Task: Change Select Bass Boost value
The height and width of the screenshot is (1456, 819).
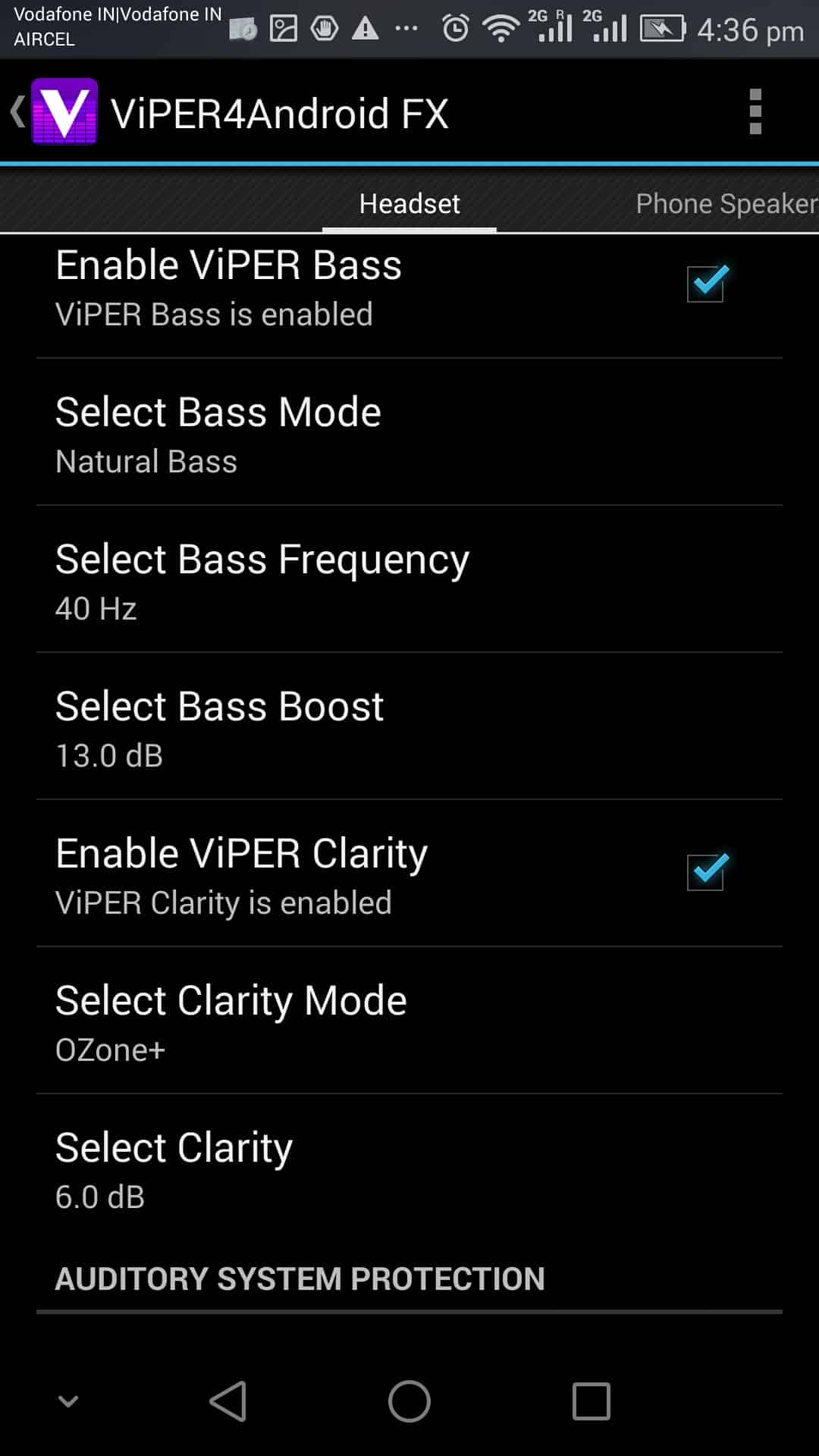Action: point(409,727)
